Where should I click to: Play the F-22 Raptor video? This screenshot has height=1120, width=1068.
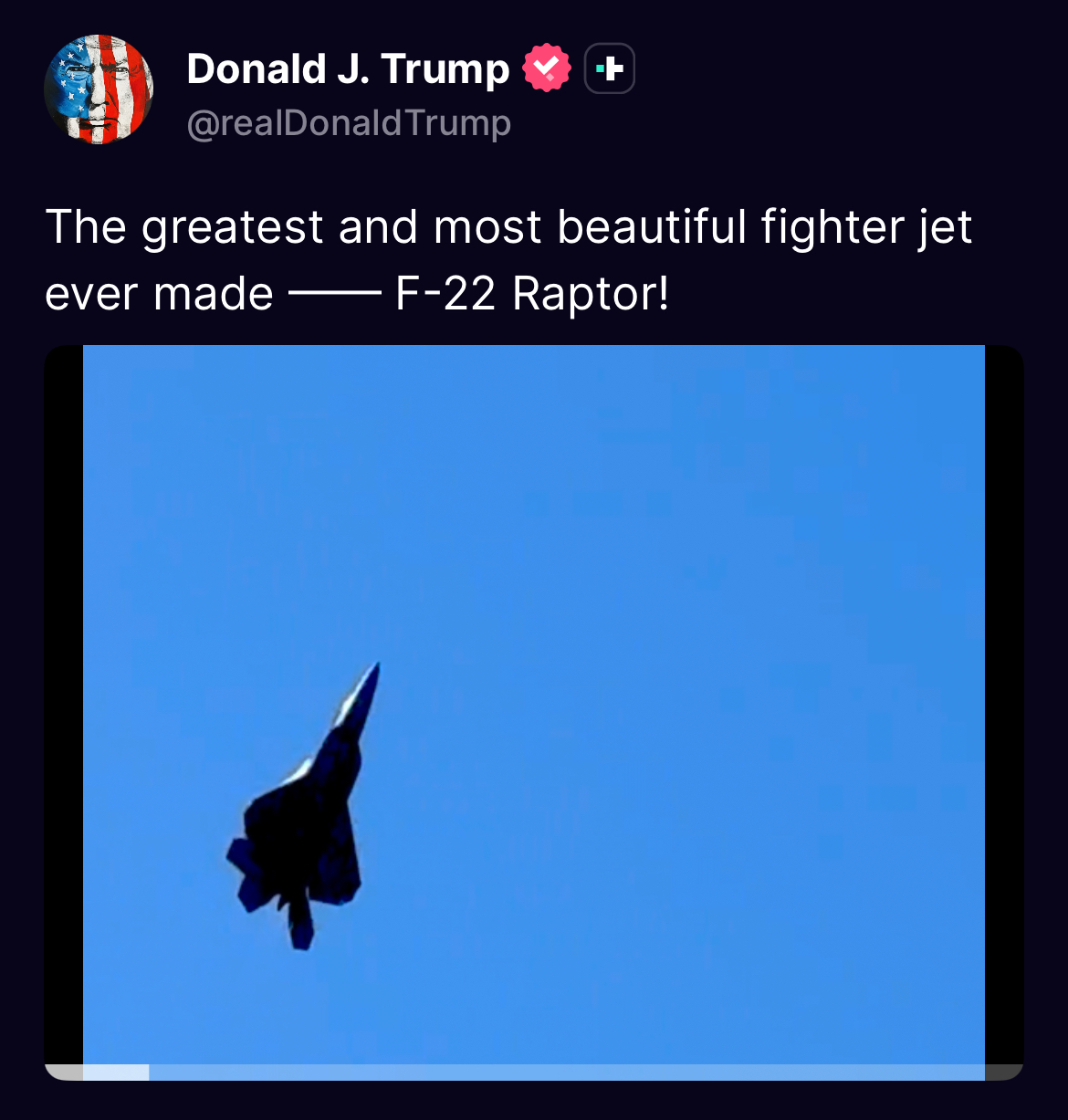pyautogui.click(x=534, y=705)
